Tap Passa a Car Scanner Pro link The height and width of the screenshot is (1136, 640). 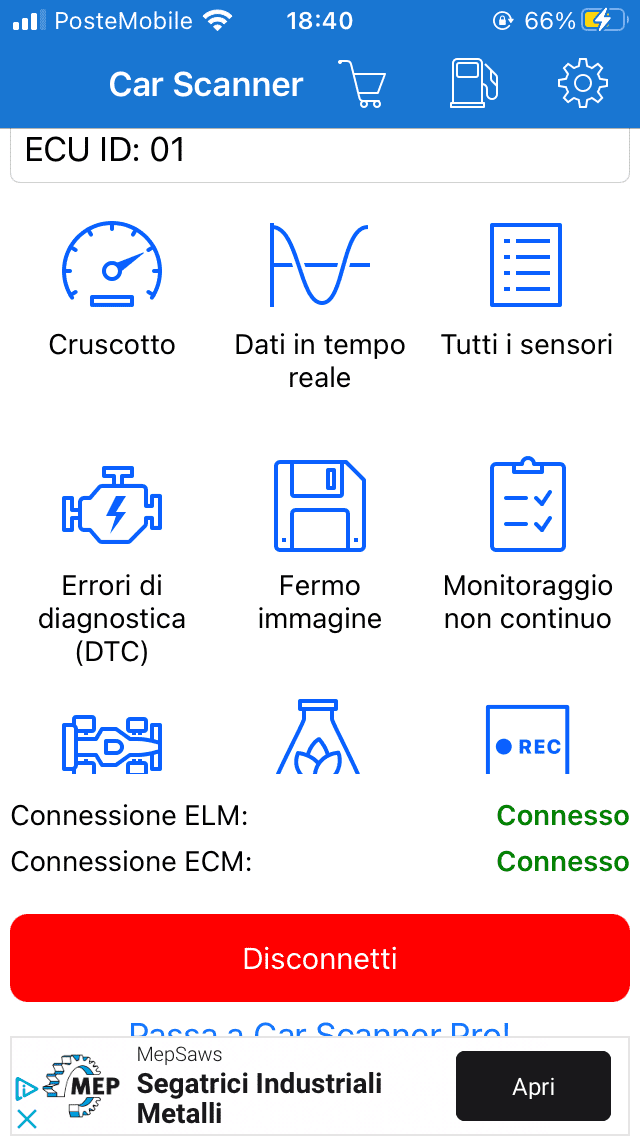320,1027
